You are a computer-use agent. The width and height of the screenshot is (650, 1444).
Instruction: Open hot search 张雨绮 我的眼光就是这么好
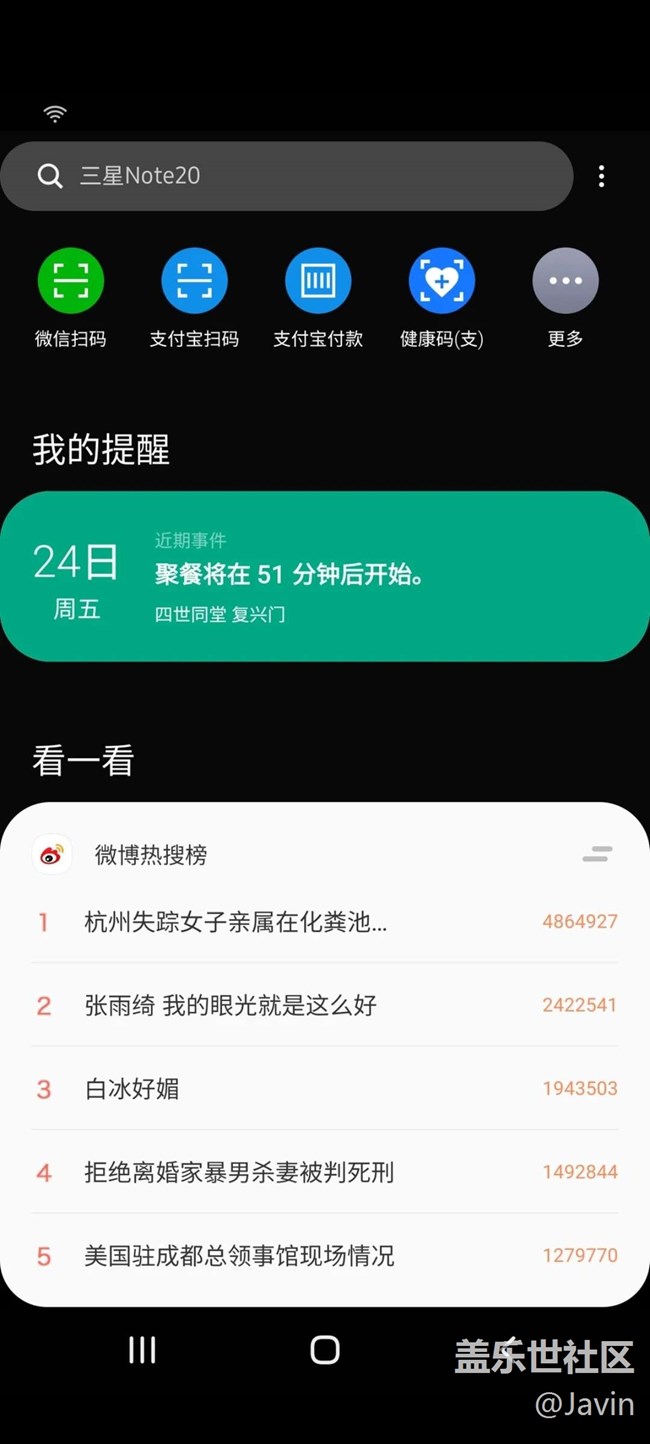(x=325, y=1005)
